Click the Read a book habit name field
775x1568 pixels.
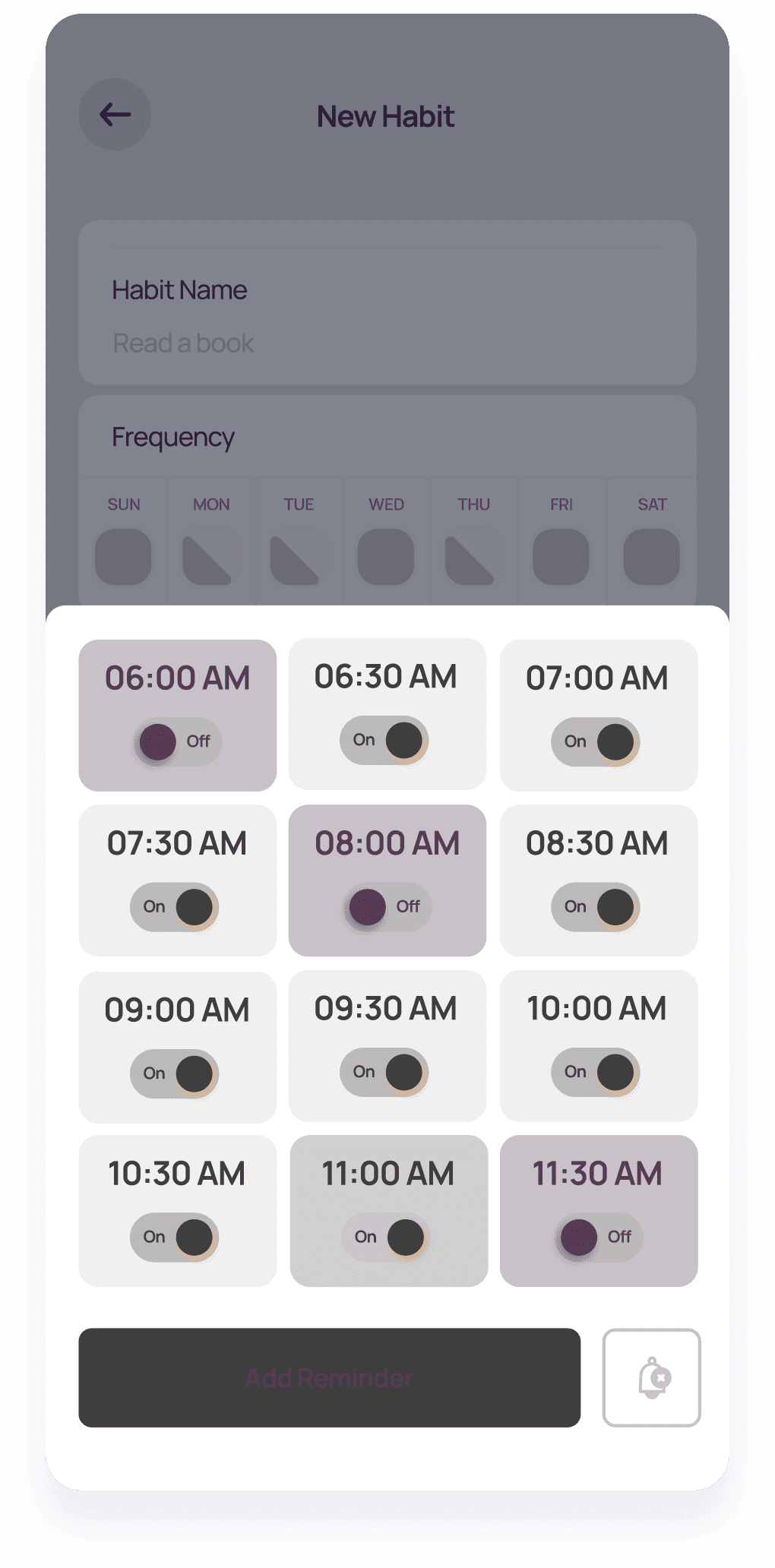[387, 343]
